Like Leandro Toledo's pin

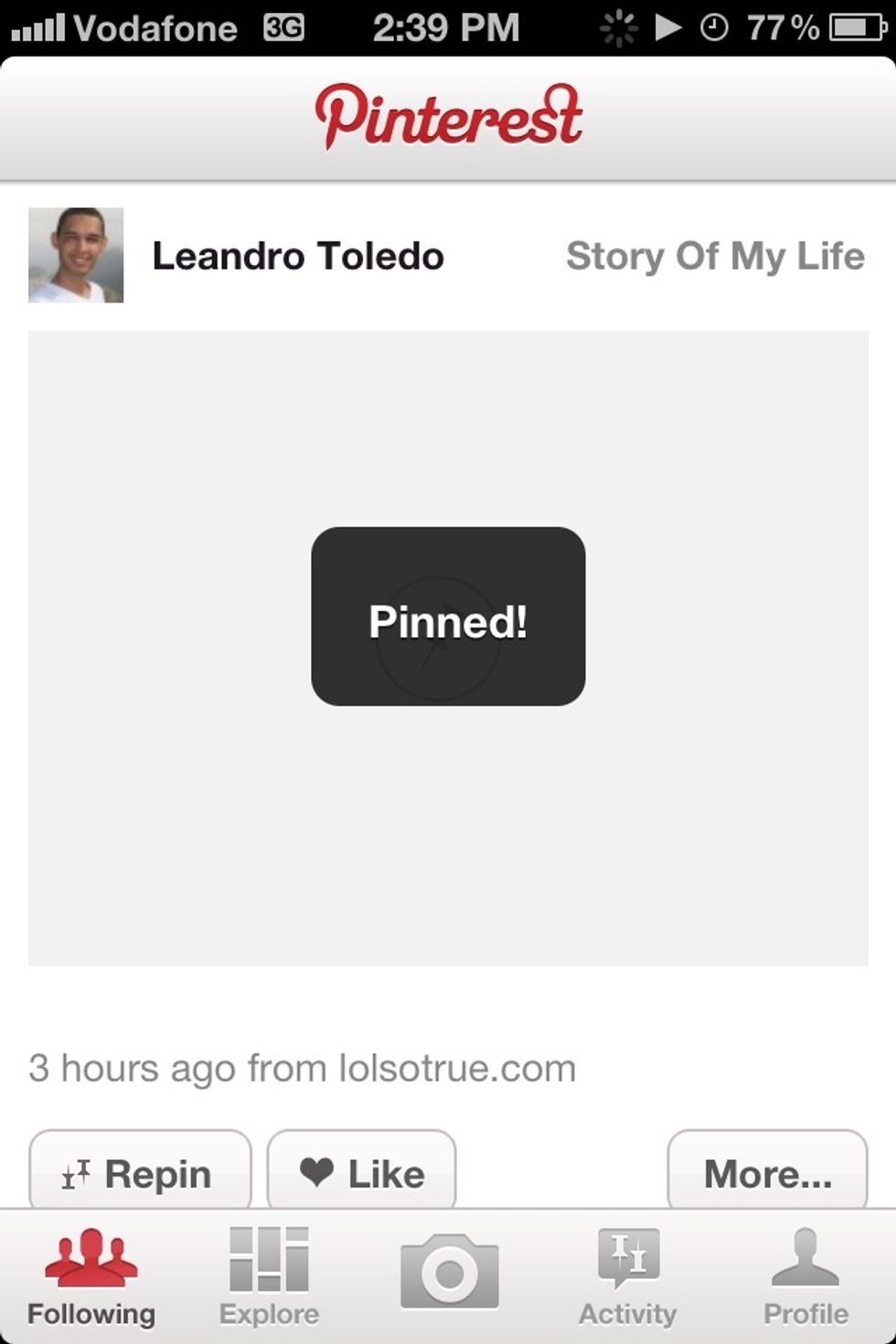point(361,1173)
